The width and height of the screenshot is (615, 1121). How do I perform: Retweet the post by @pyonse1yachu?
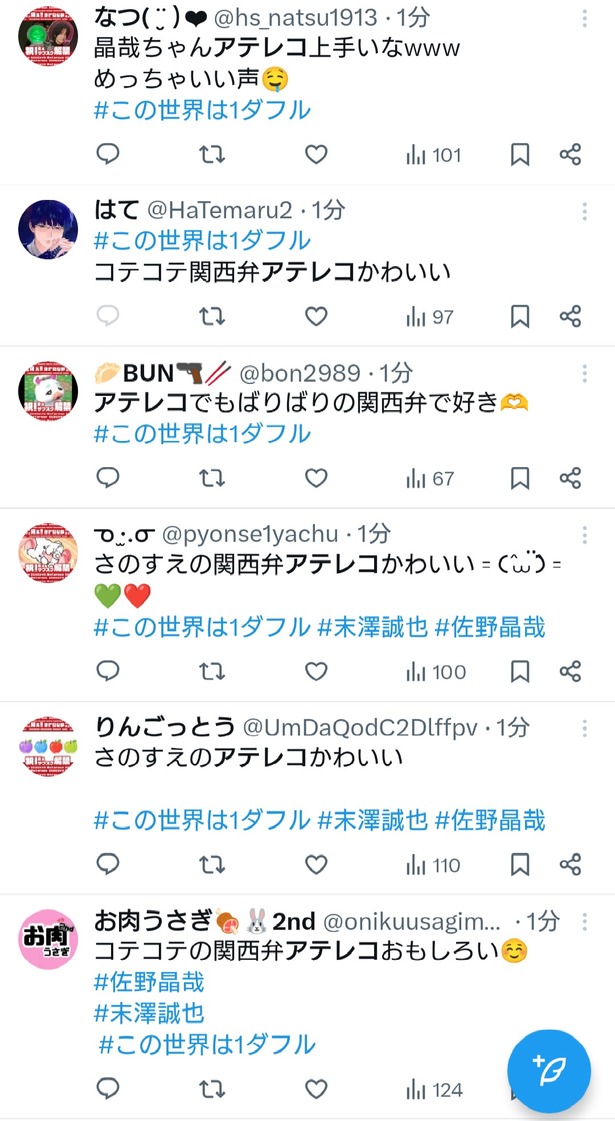[212, 671]
